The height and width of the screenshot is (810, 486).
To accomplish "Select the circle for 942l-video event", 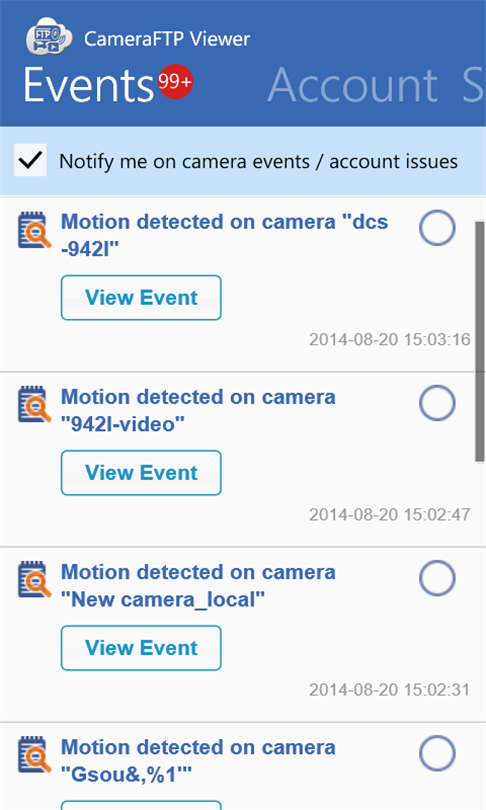I will 437,402.
